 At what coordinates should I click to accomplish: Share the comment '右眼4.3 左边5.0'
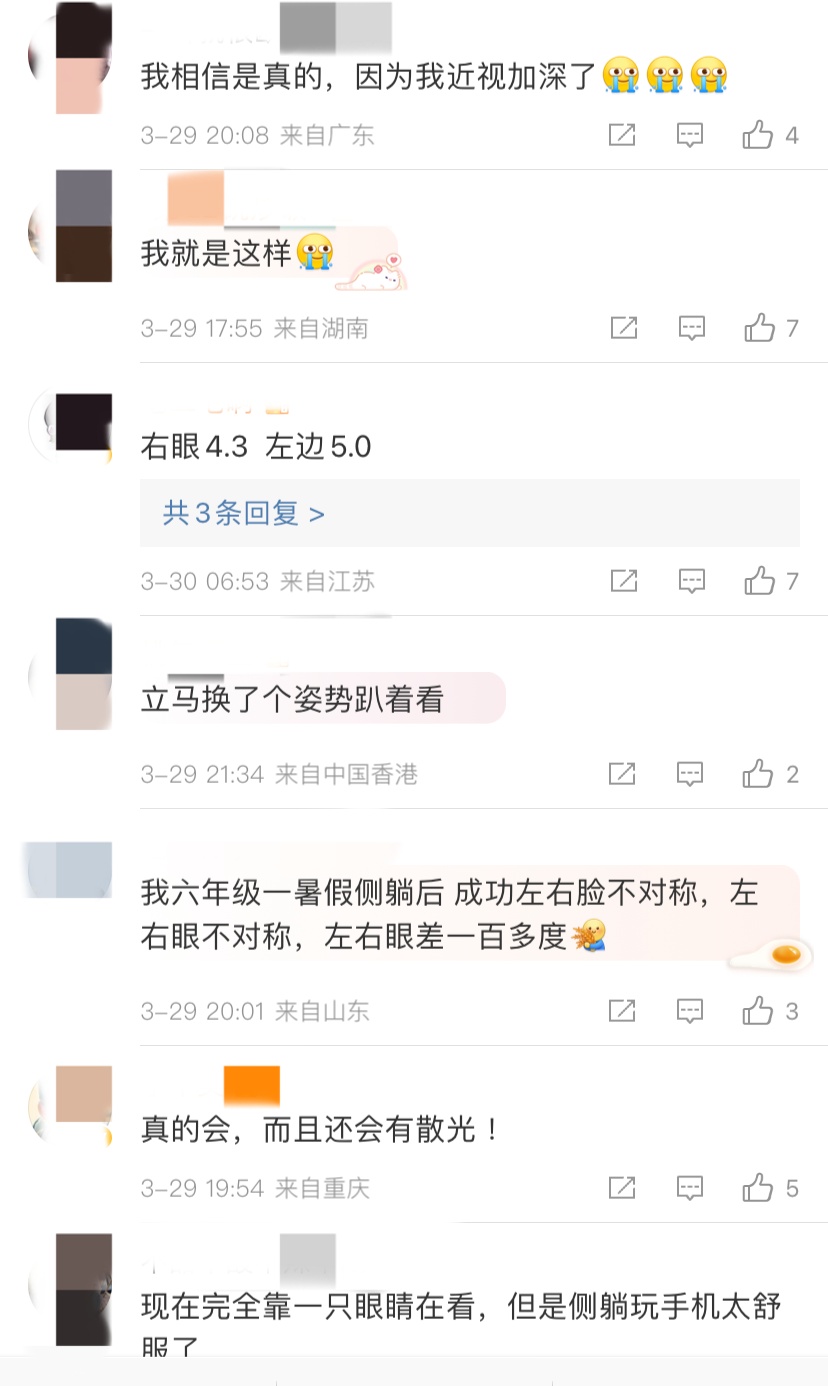624,580
